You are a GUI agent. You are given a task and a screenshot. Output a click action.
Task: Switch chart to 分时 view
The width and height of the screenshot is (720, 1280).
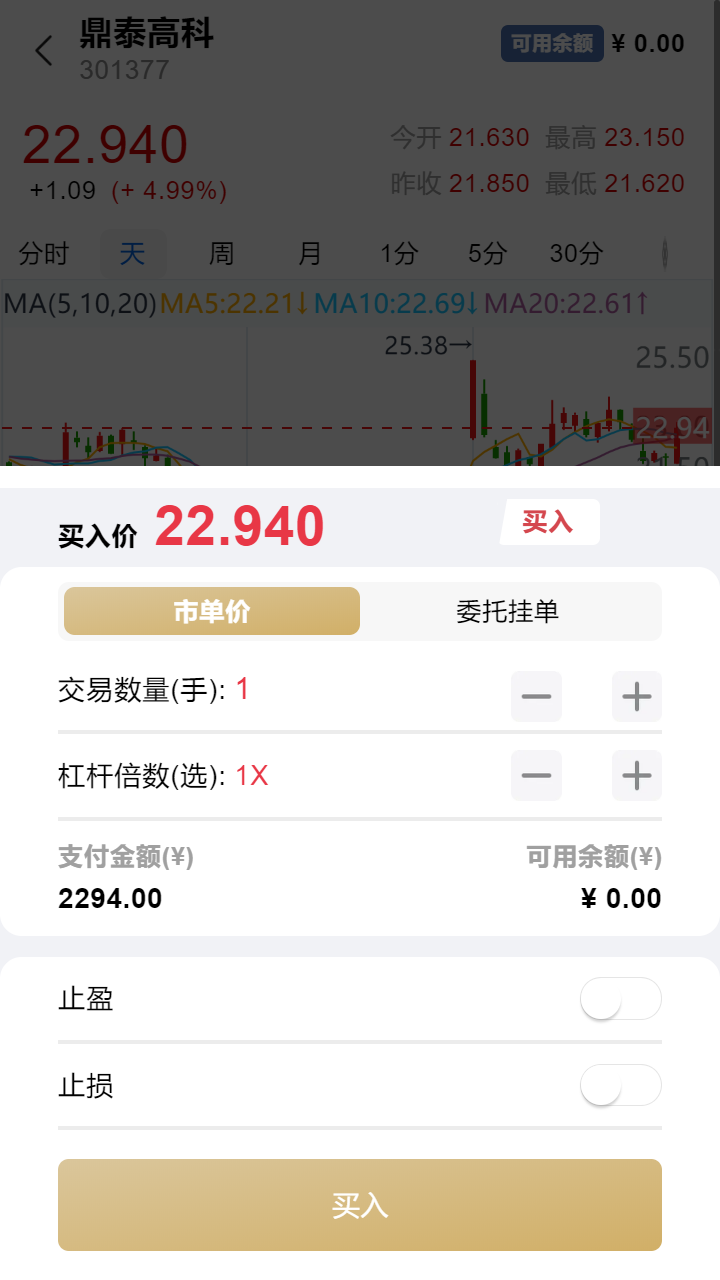44,254
